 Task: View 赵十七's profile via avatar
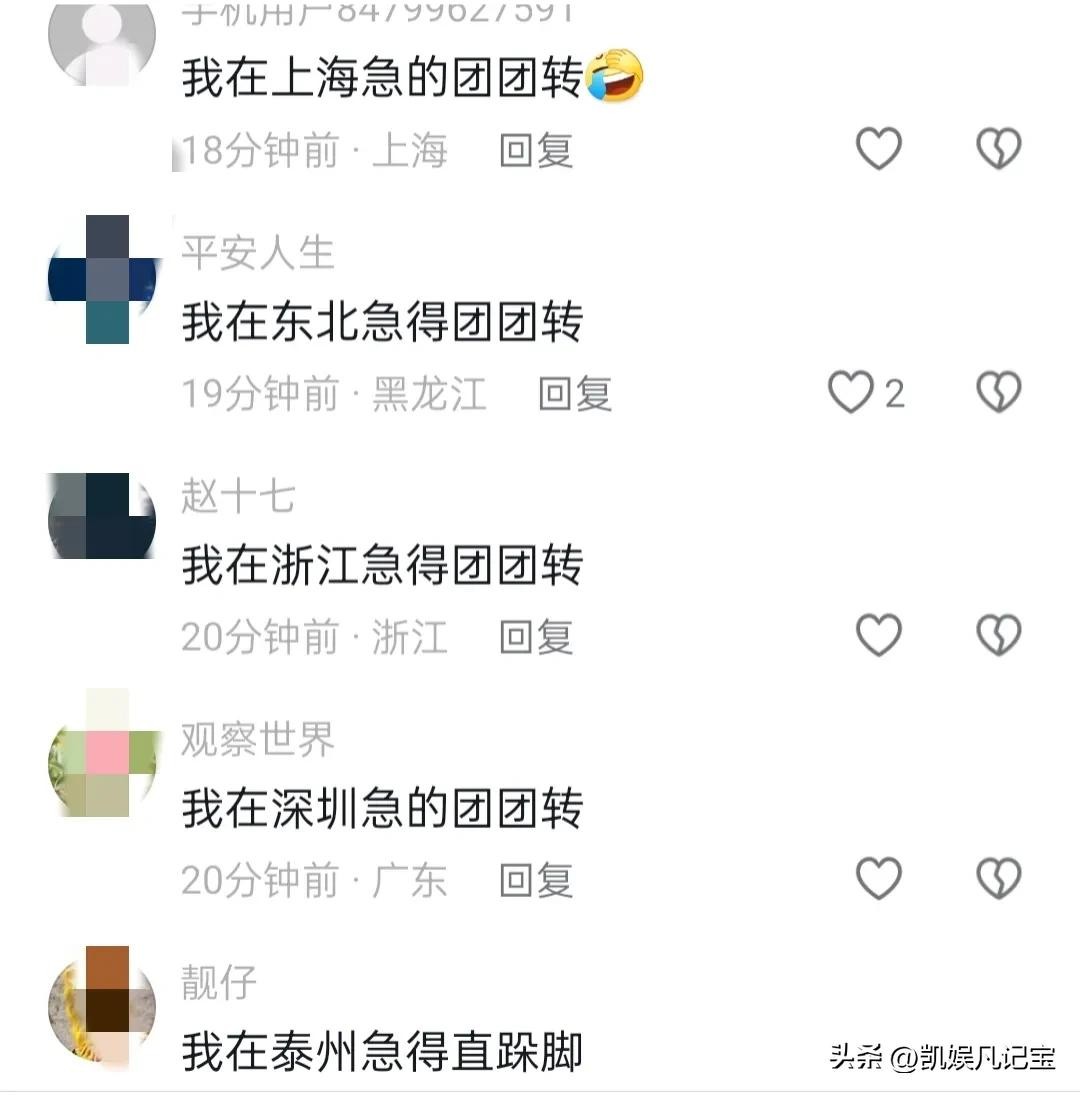click(103, 516)
